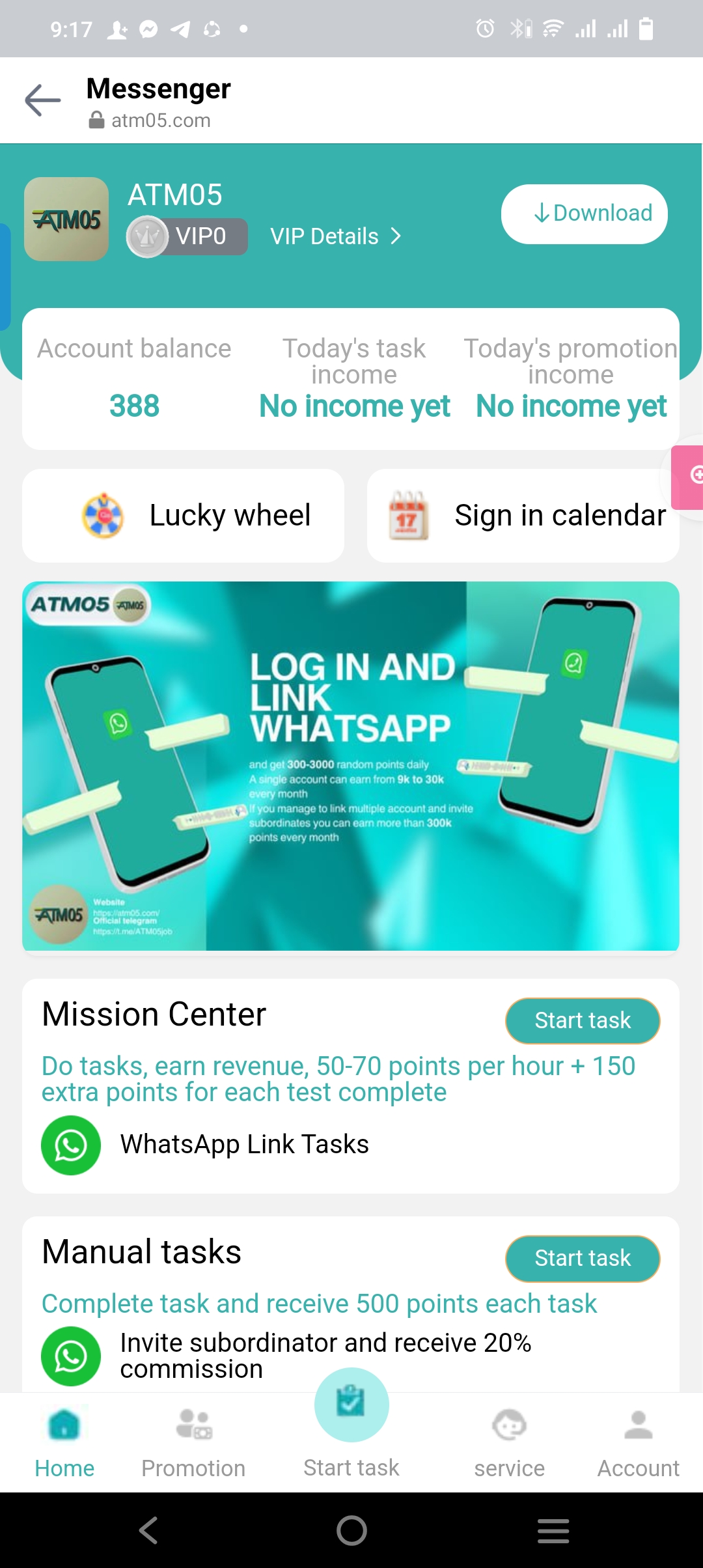Open the system recent apps
Viewport: 703px width, 1568px height.
[553, 1530]
